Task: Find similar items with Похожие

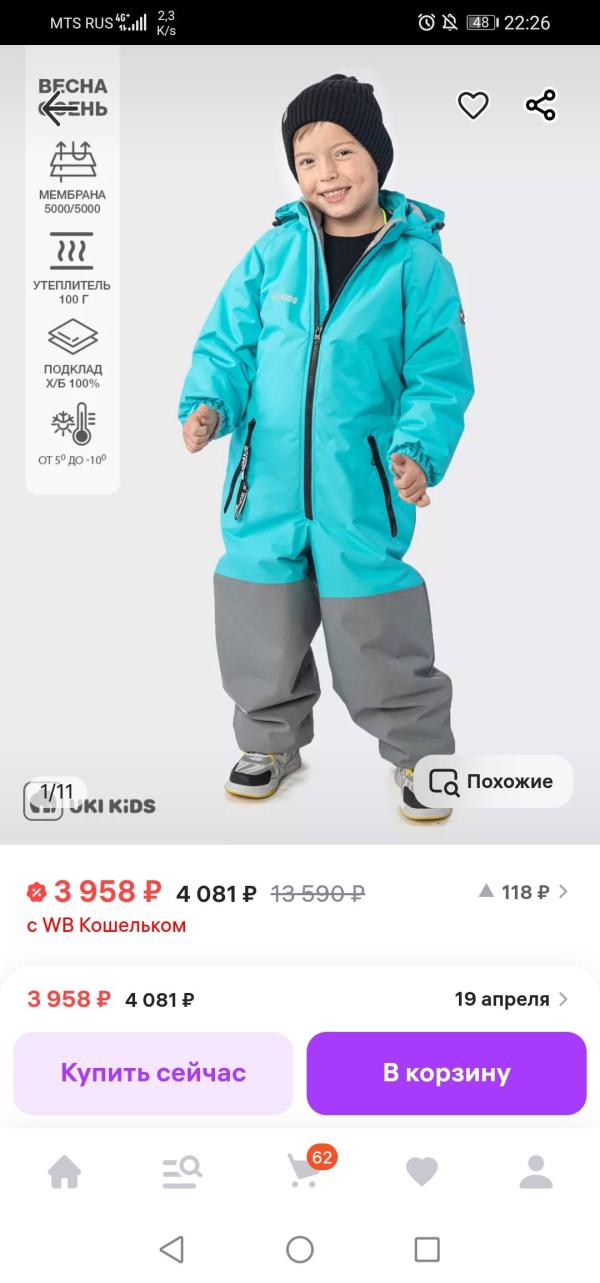Action: 493,782
